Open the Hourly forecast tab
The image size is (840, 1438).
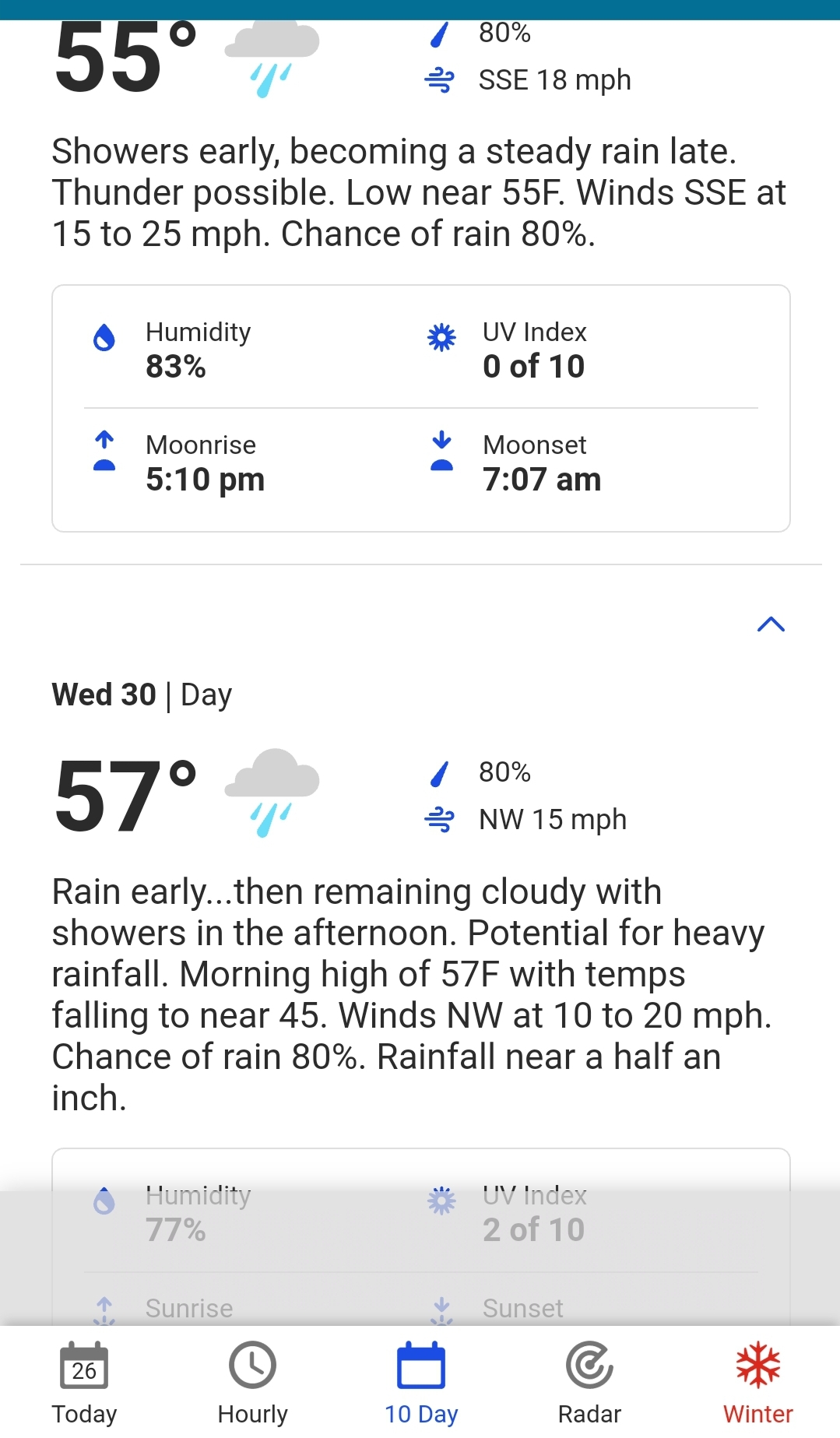point(252,1384)
